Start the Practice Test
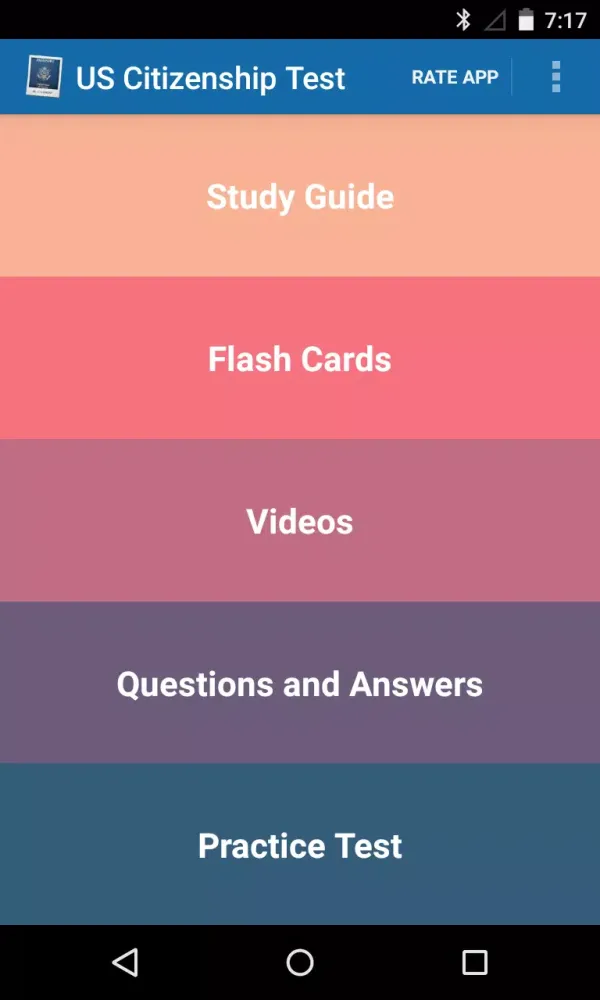The width and height of the screenshot is (600, 1000). click(300, 845)
